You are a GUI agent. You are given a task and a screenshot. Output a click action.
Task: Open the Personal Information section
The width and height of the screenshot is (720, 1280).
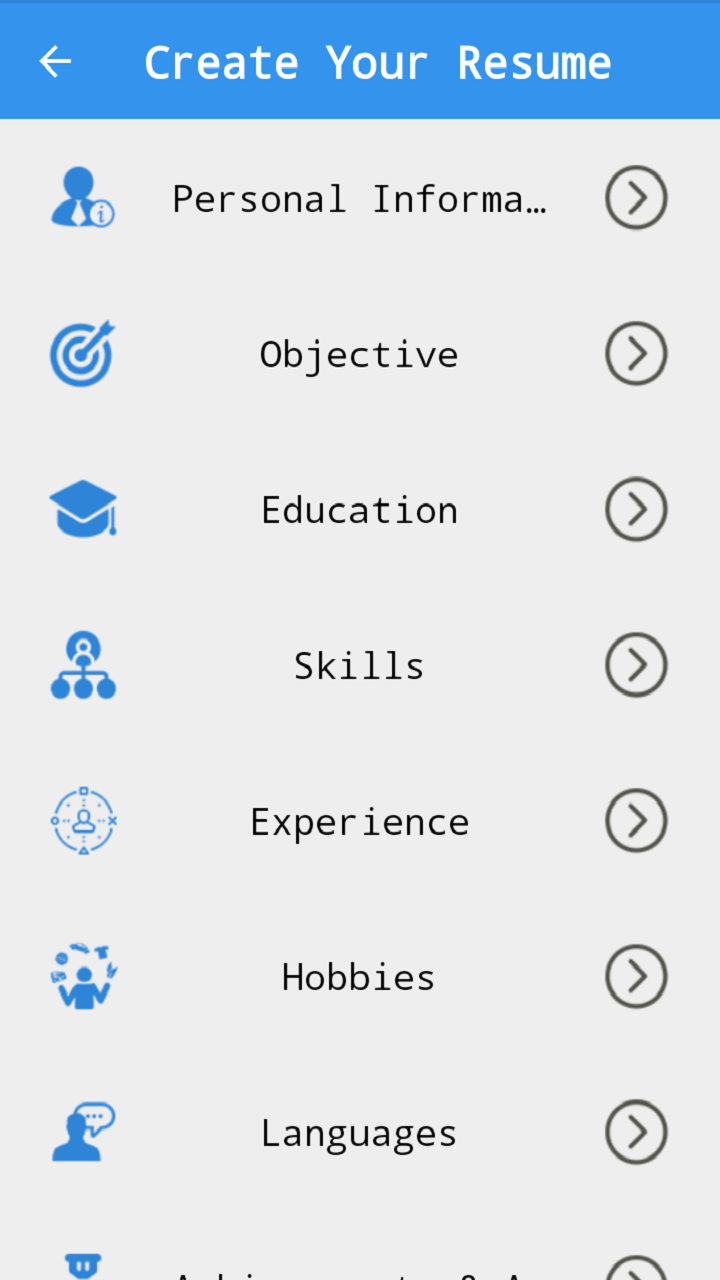tap(359, 198)
